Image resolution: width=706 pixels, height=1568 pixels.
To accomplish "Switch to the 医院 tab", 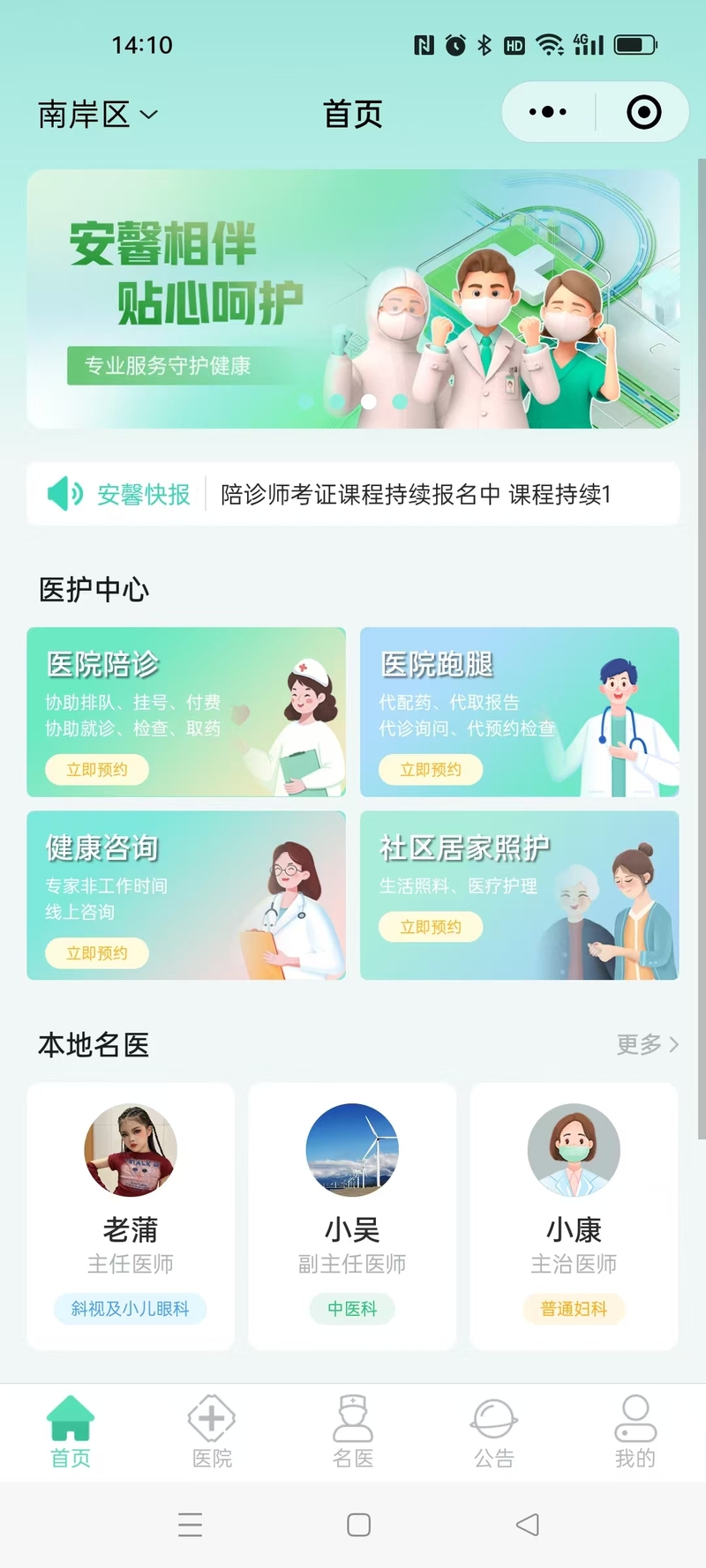I will pos(212,1432).
